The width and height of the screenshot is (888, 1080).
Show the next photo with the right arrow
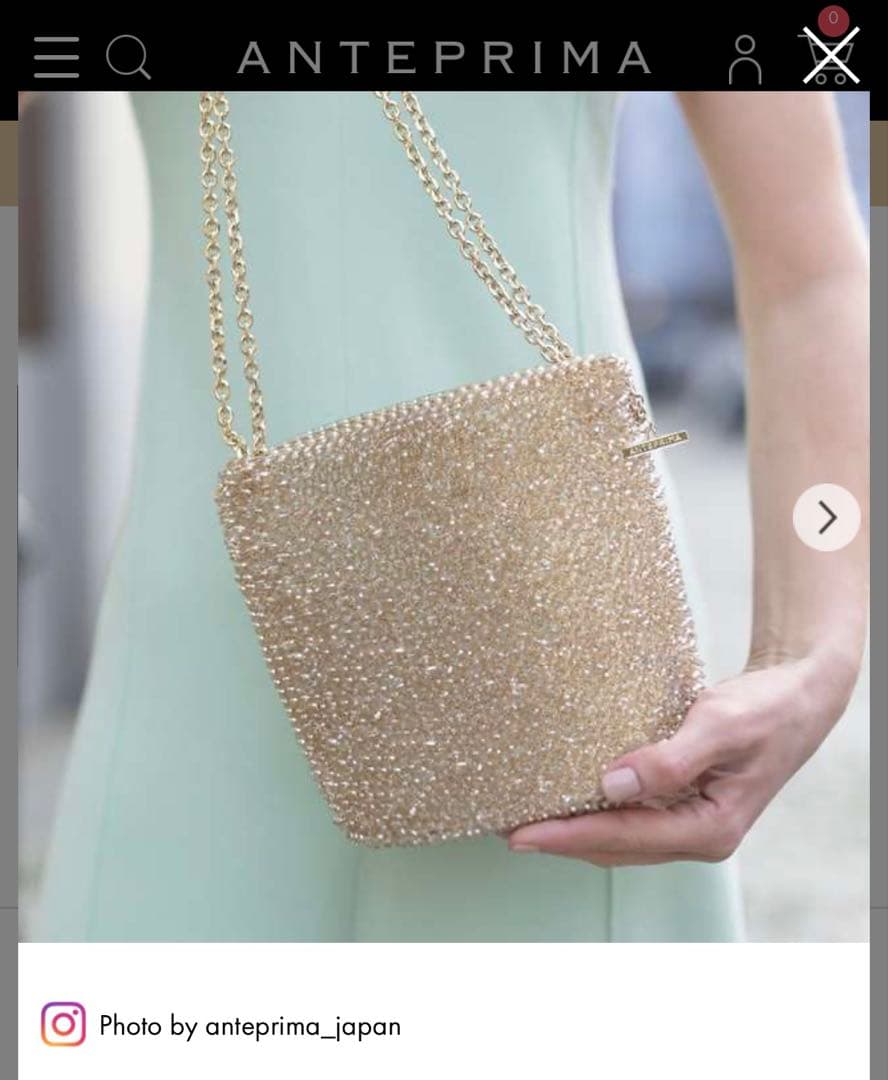[826, 517]
